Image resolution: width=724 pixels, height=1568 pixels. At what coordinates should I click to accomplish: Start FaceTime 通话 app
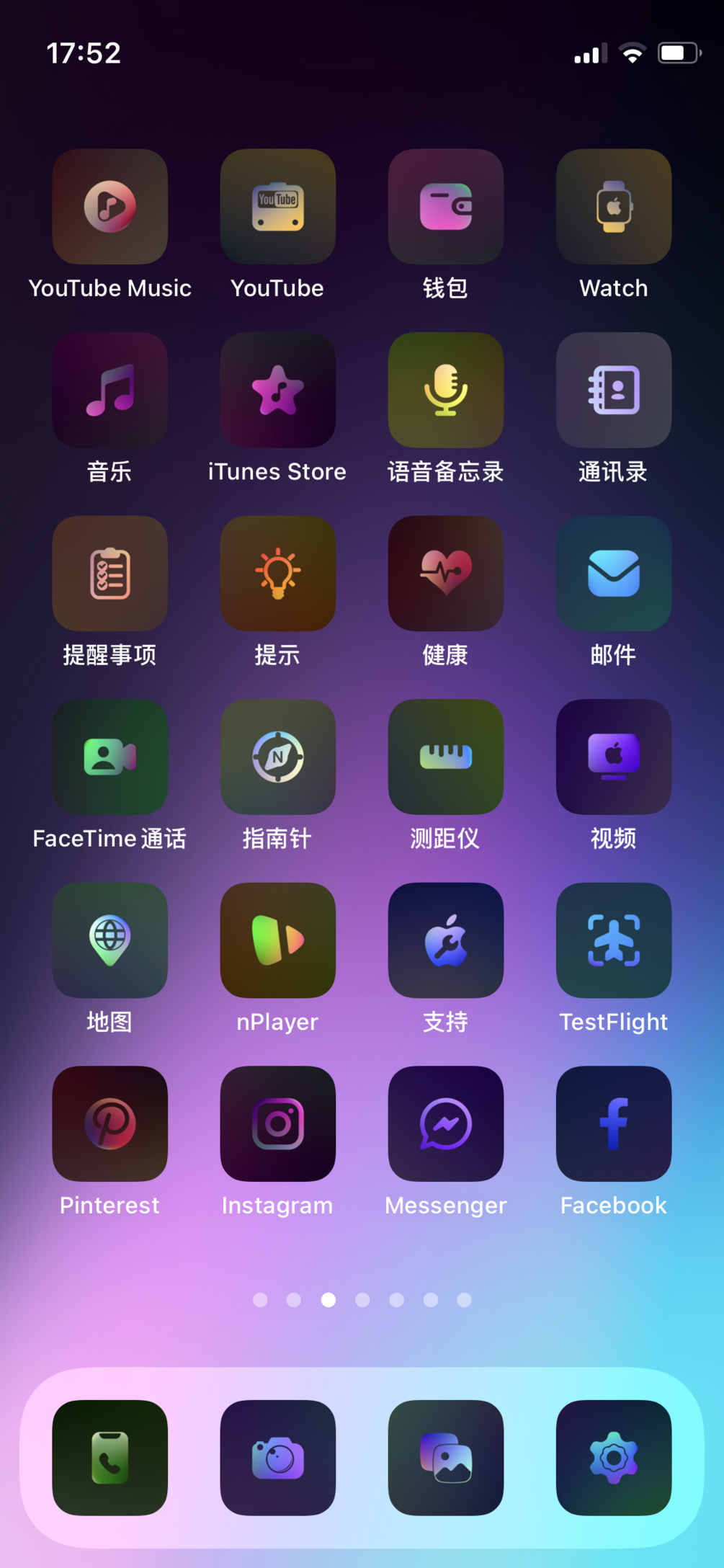click(x=110, y=757)
